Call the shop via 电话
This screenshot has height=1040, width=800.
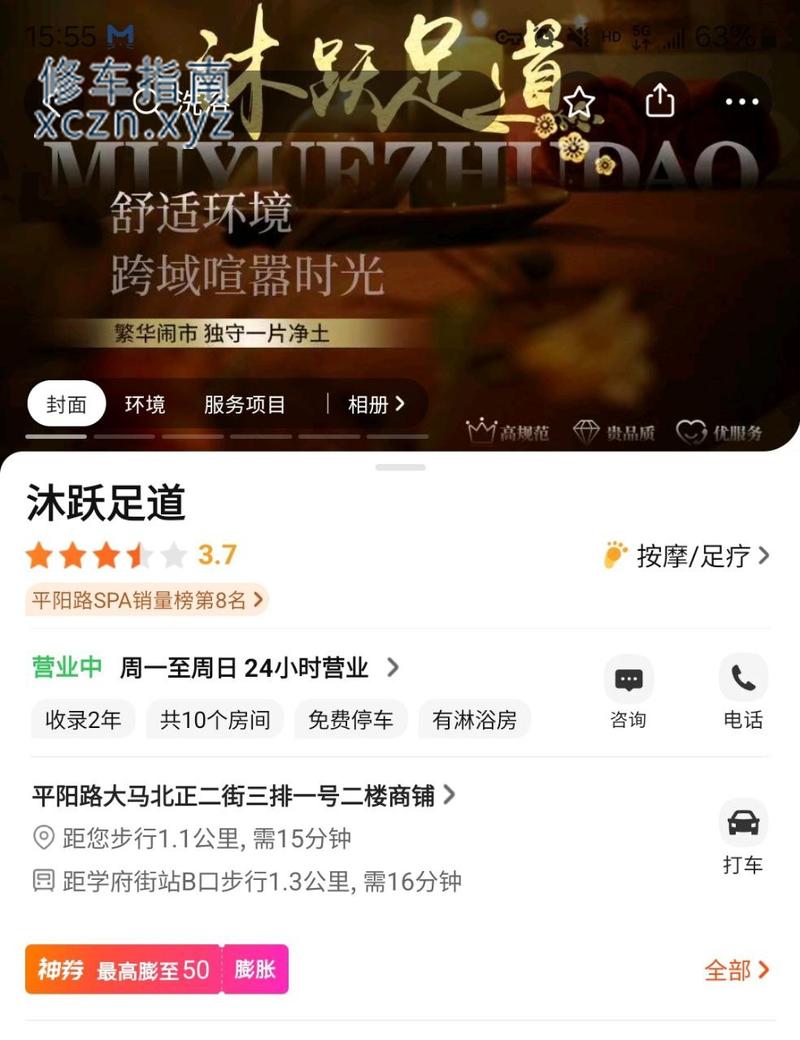pyautogui.click(x=743, y=692)
